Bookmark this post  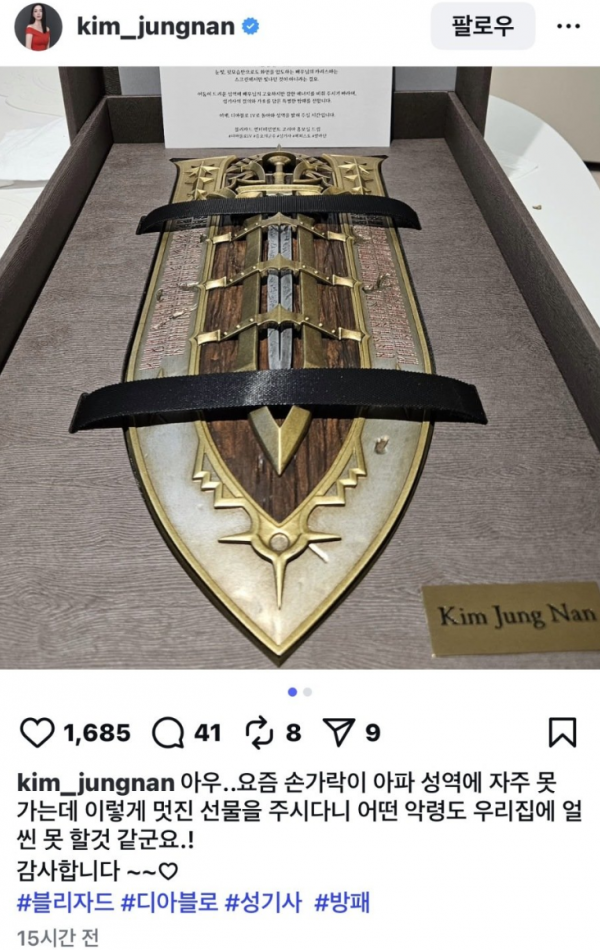tap(562, 733)
